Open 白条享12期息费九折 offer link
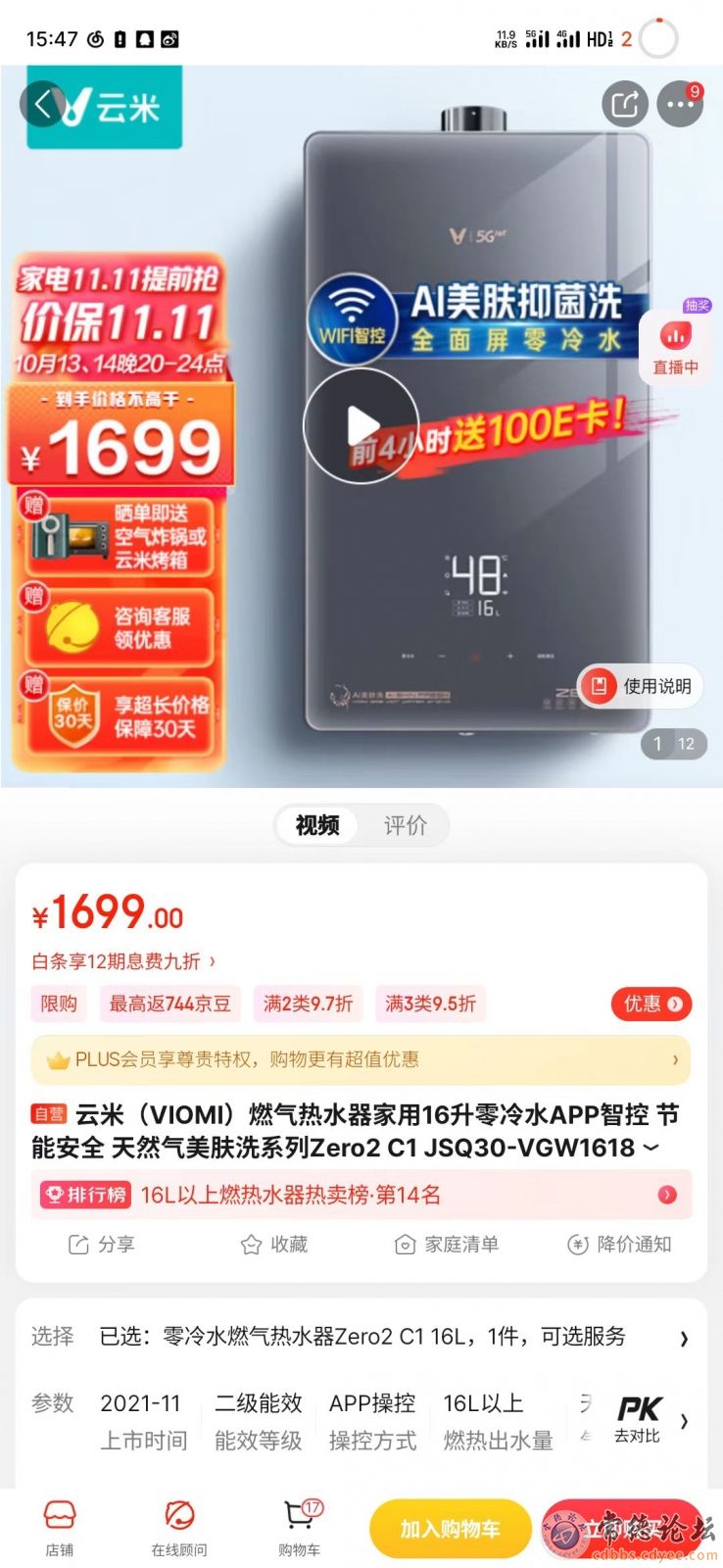This screenshot has width=723, height=1568. tap(123, 961)
